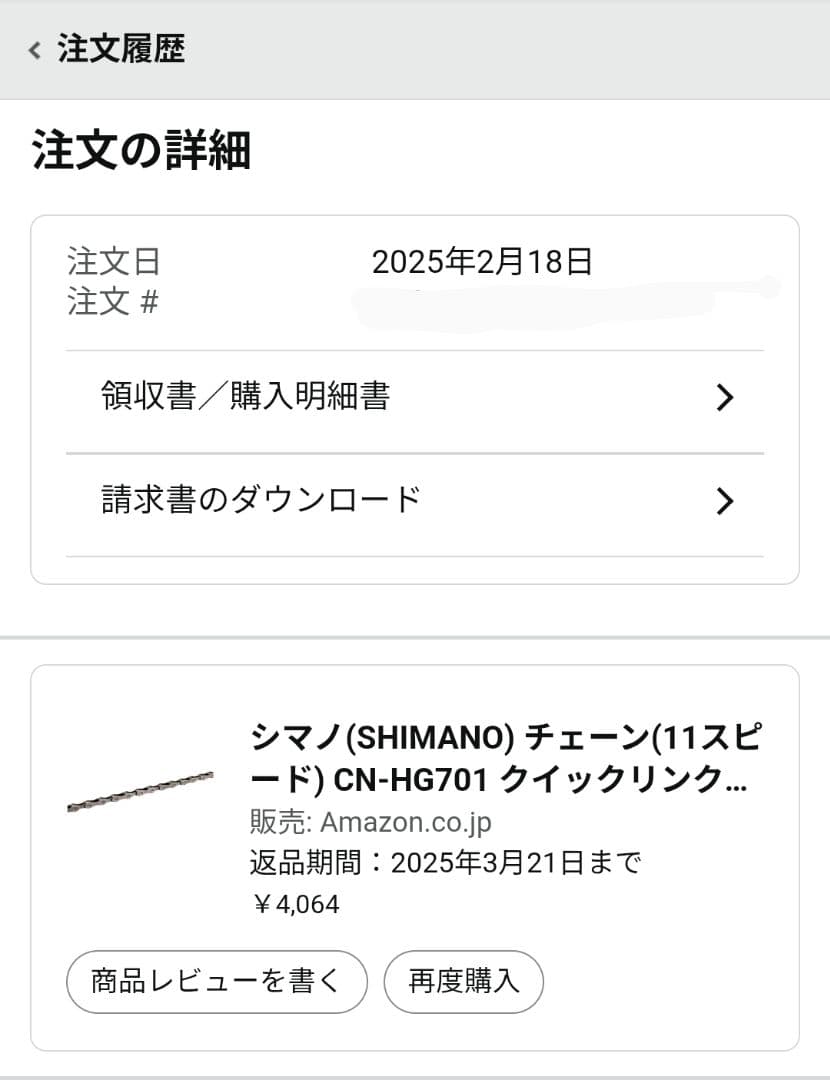Screen dimensions: 830x1080
Task: Click the chevron on the 請求書のダウンロード row
Action: click(724, 501)
